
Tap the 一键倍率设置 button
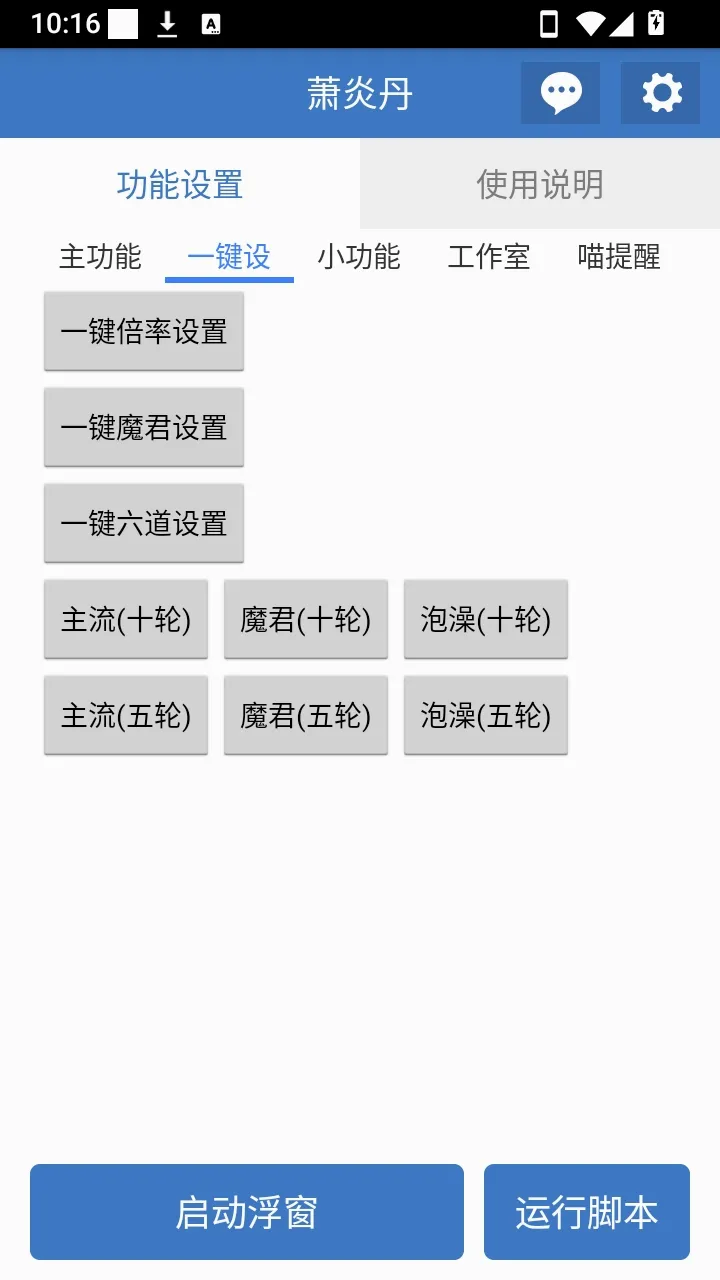point(144,331)
